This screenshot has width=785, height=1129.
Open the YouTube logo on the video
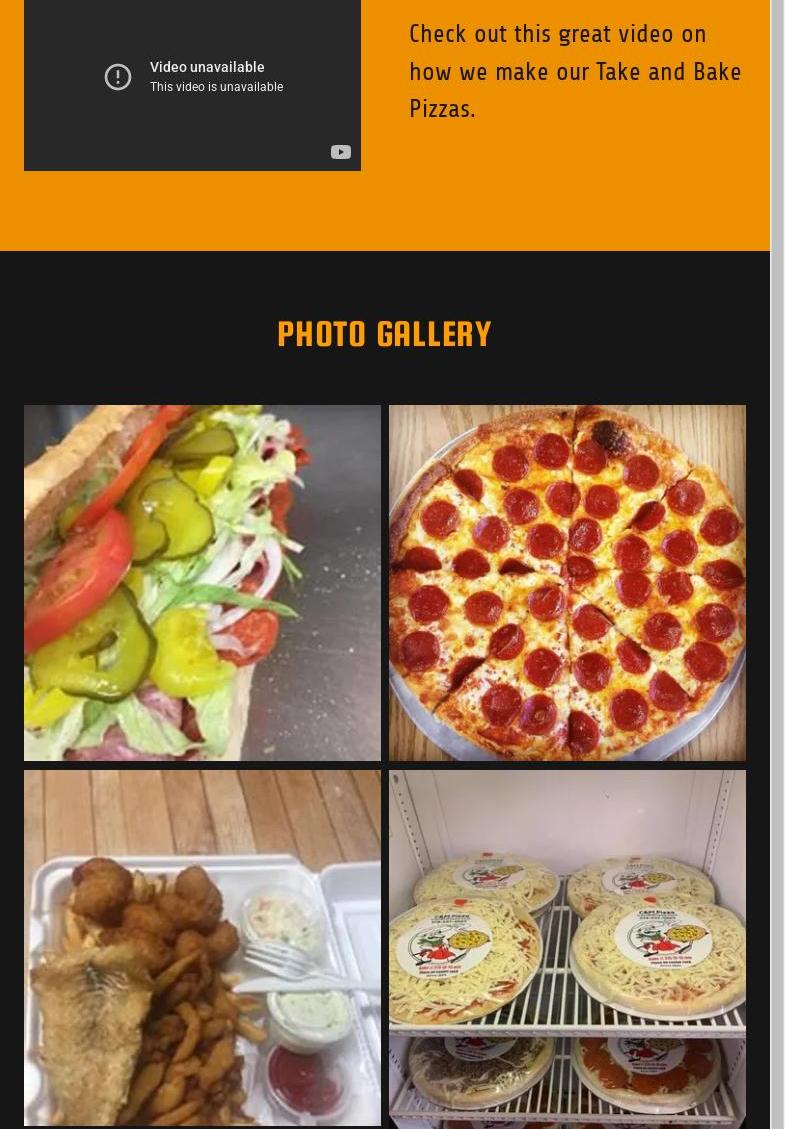[341, 152]
